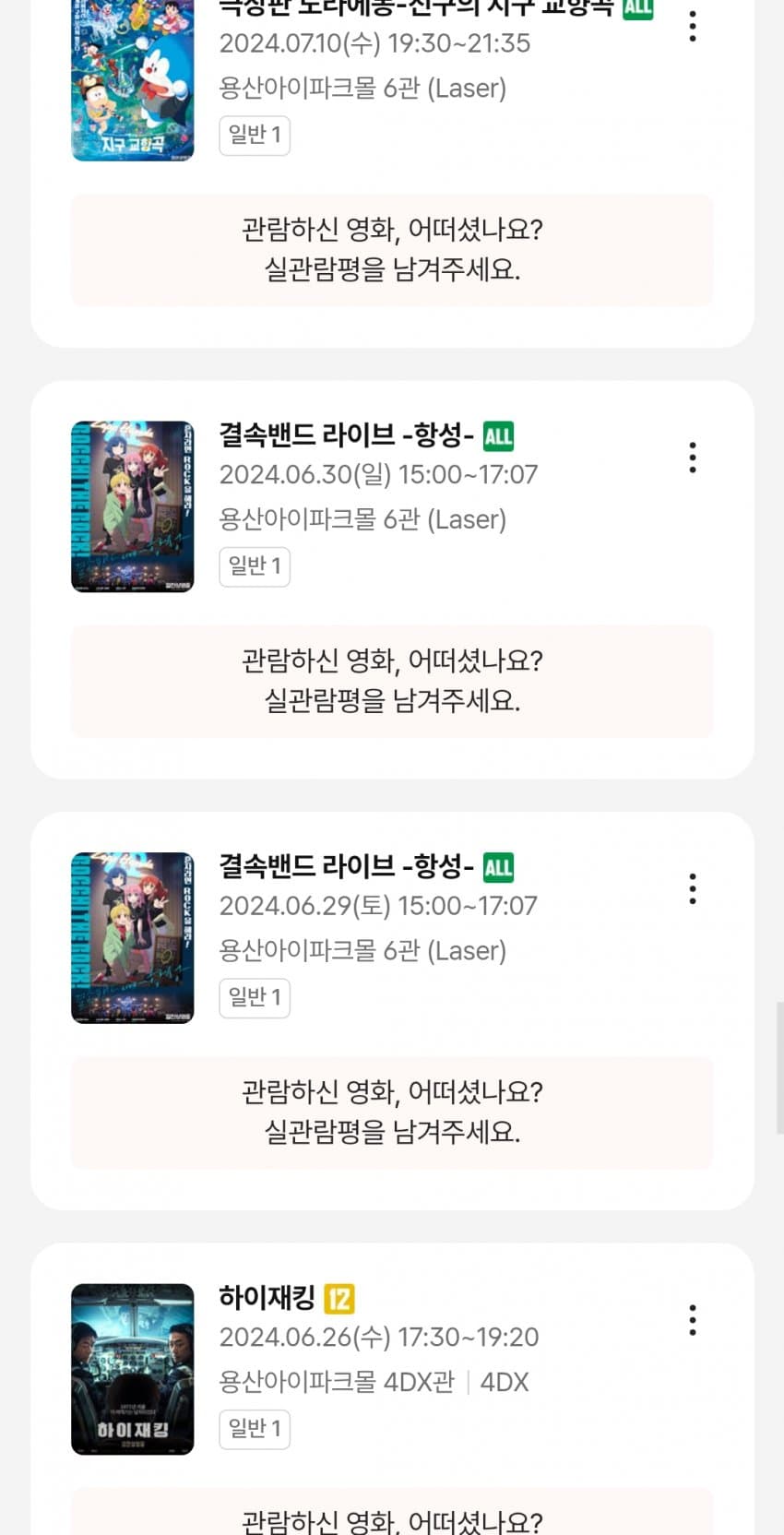Open the 결속밴드 라이브 poster dated 2024.06.29
The image size is (784, 1535).
coord(133,937)
